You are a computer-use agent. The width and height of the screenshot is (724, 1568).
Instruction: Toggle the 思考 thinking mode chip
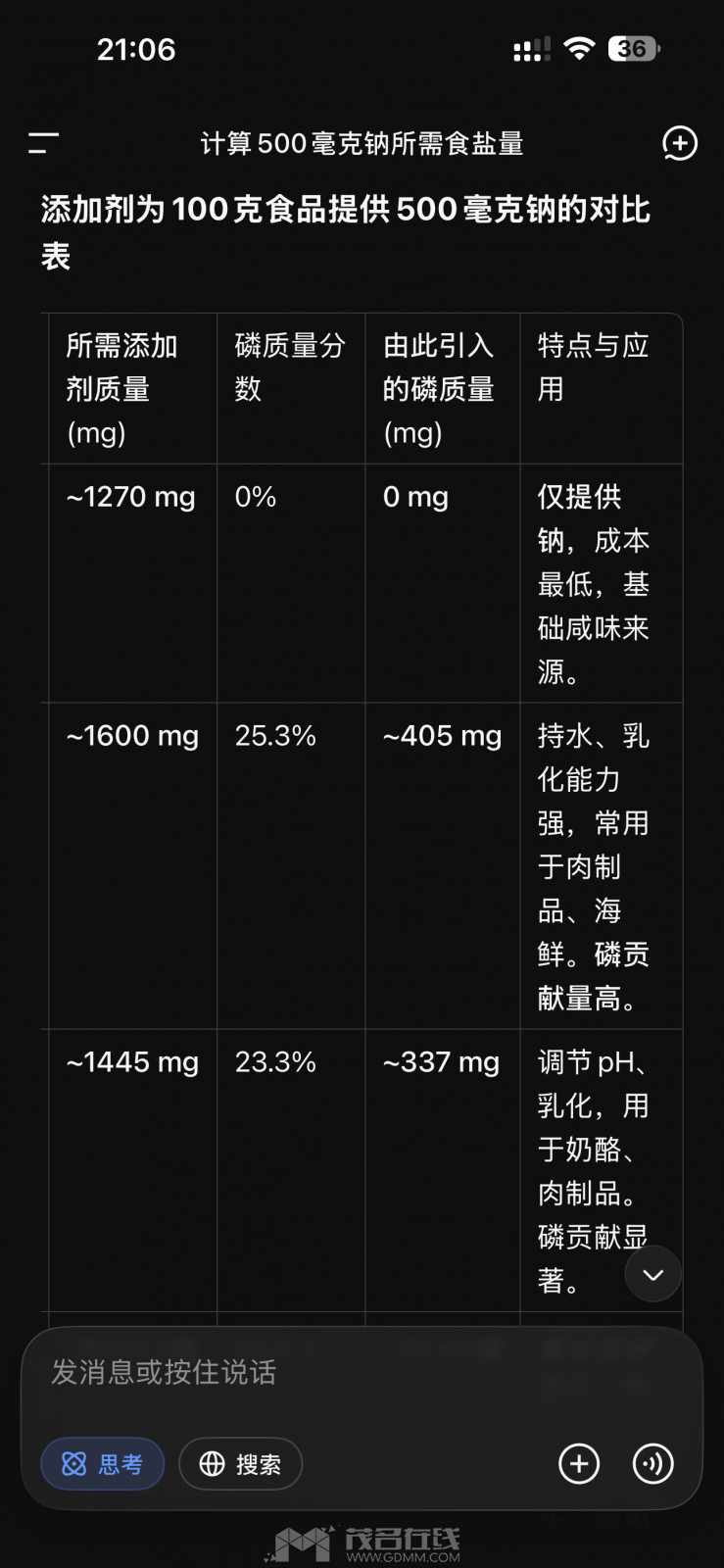pos(103,1464)
